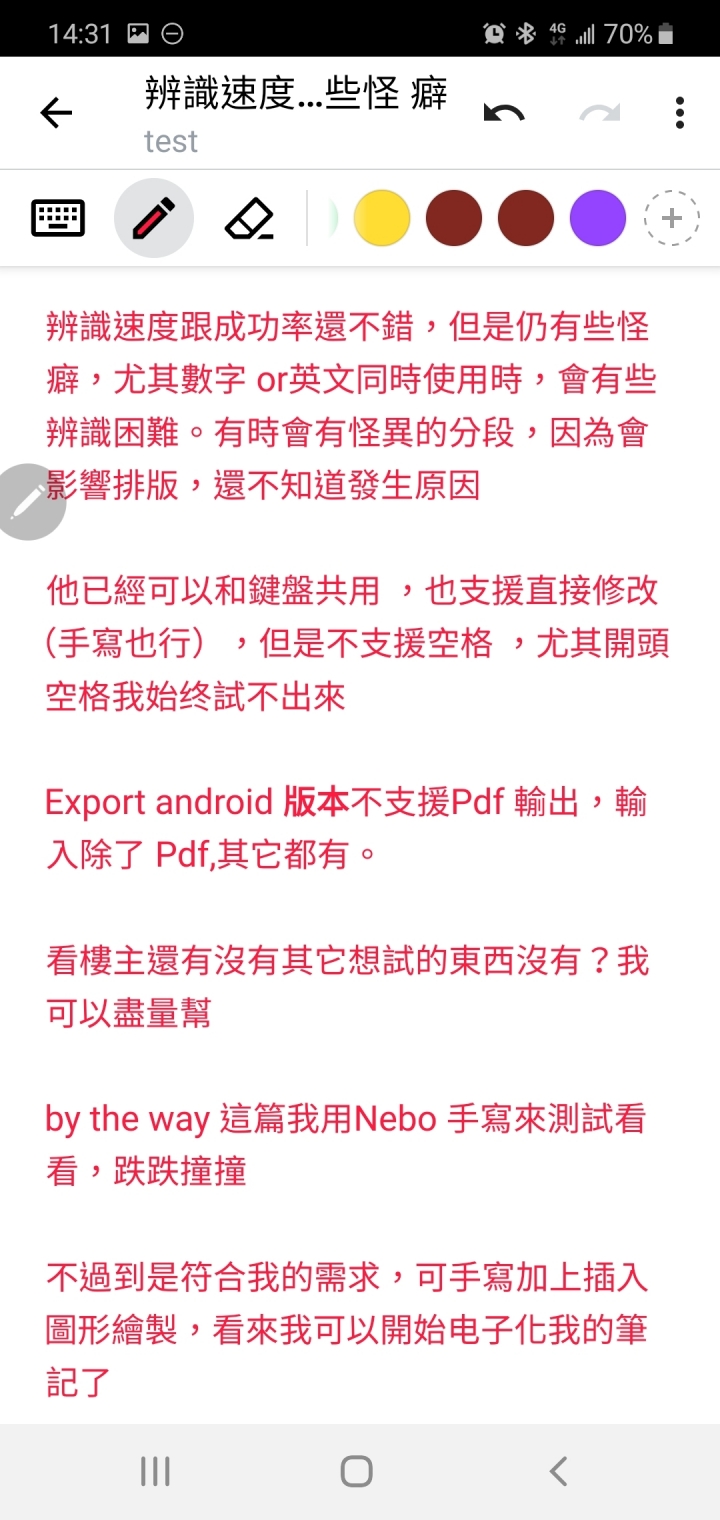This screenshot has width=720, height=1520.
Task: Choose the purple pen color
Action: (598, 217)
